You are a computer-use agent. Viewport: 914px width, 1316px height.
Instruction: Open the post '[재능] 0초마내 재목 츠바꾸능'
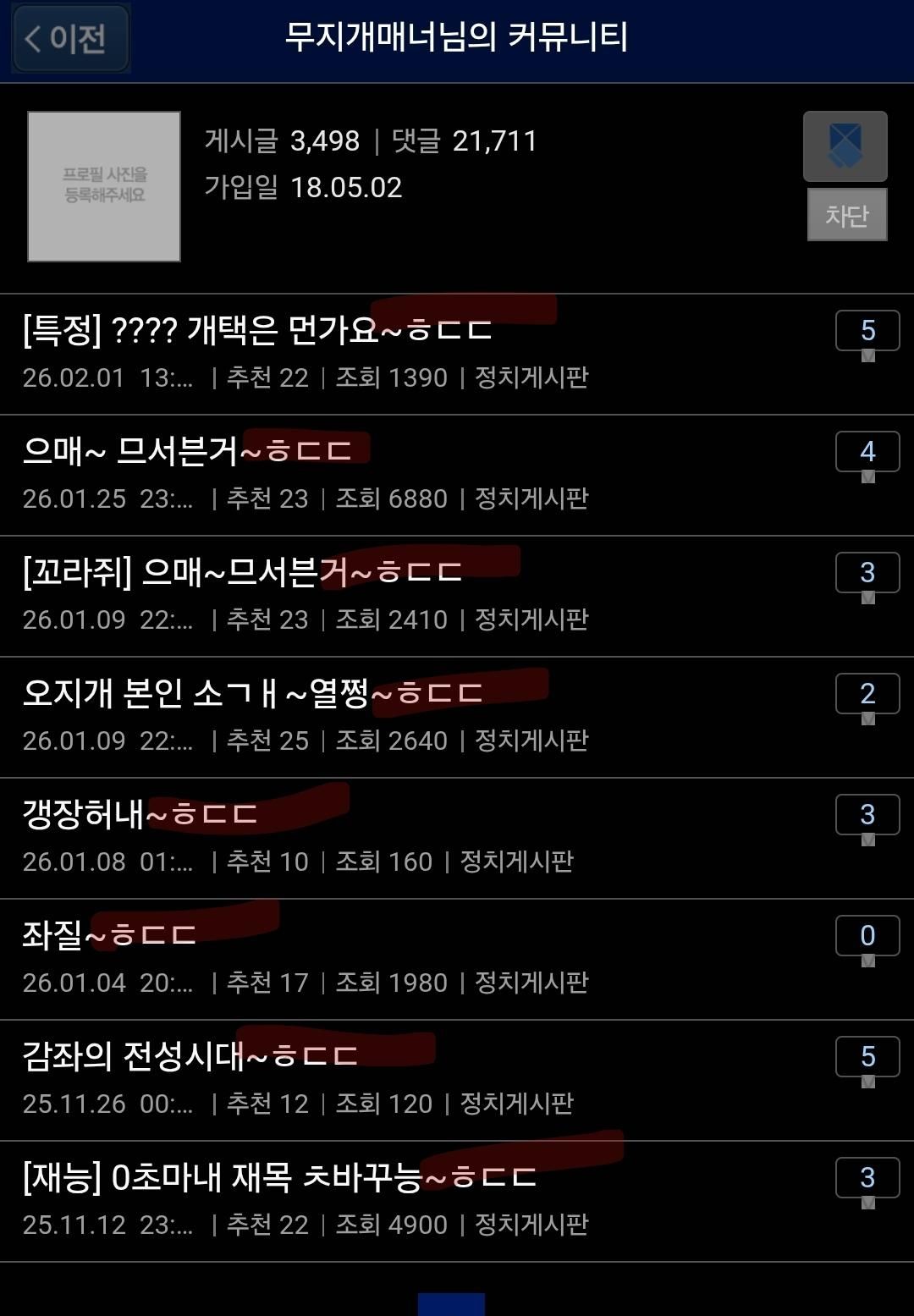279,1178
